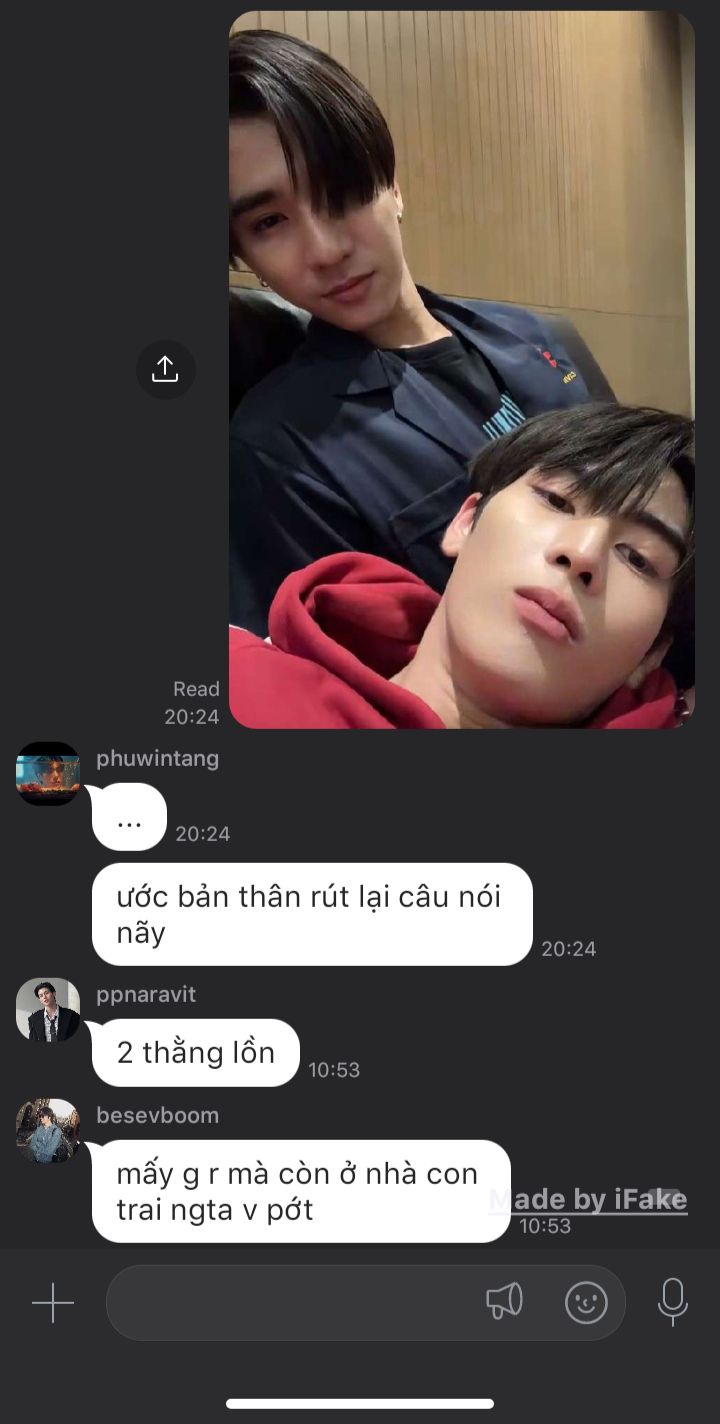Record a voice message with microphone
Image resolution: width=720 pixels, height=1424 pixels.
coord(673,1302)
